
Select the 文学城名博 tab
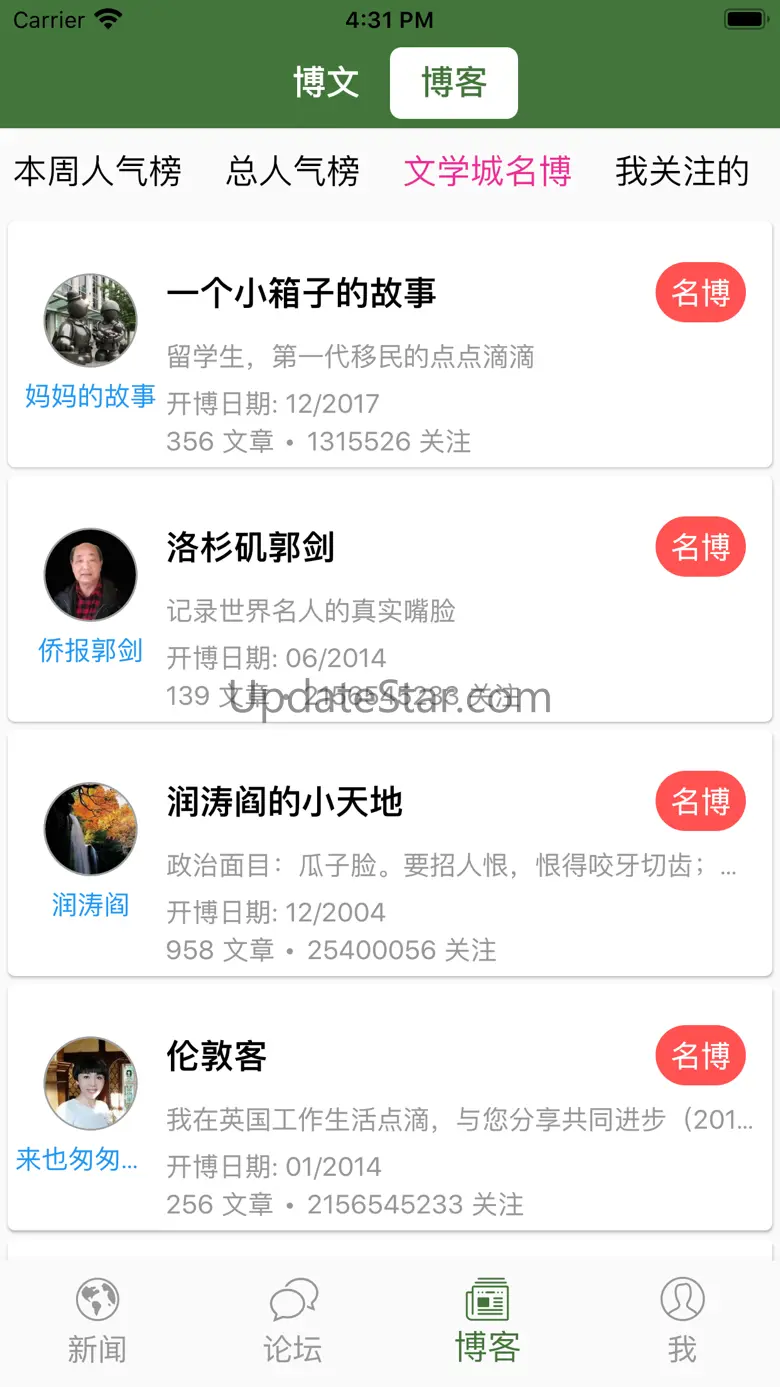[x=487, y=172]
